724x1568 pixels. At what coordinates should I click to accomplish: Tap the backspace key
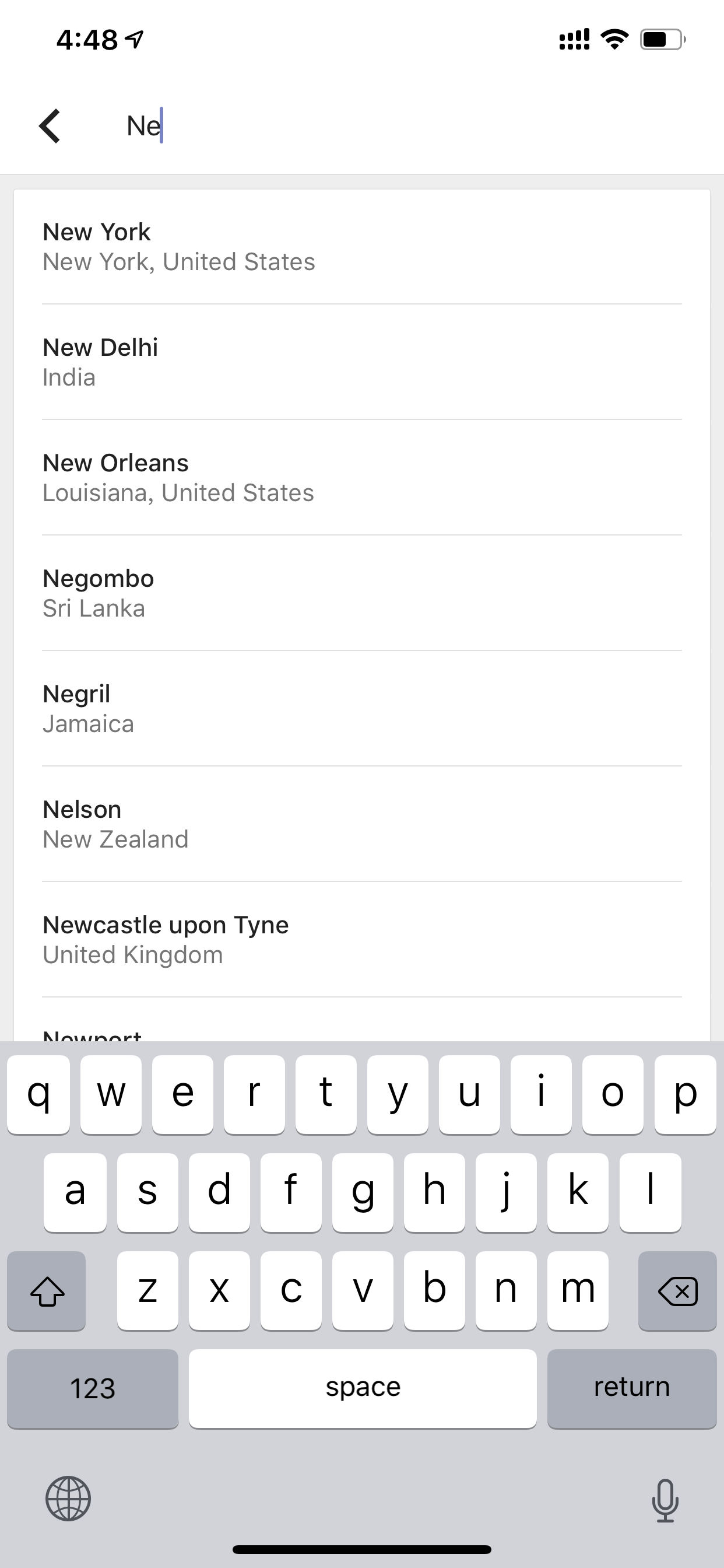(x=677, y=1290)
